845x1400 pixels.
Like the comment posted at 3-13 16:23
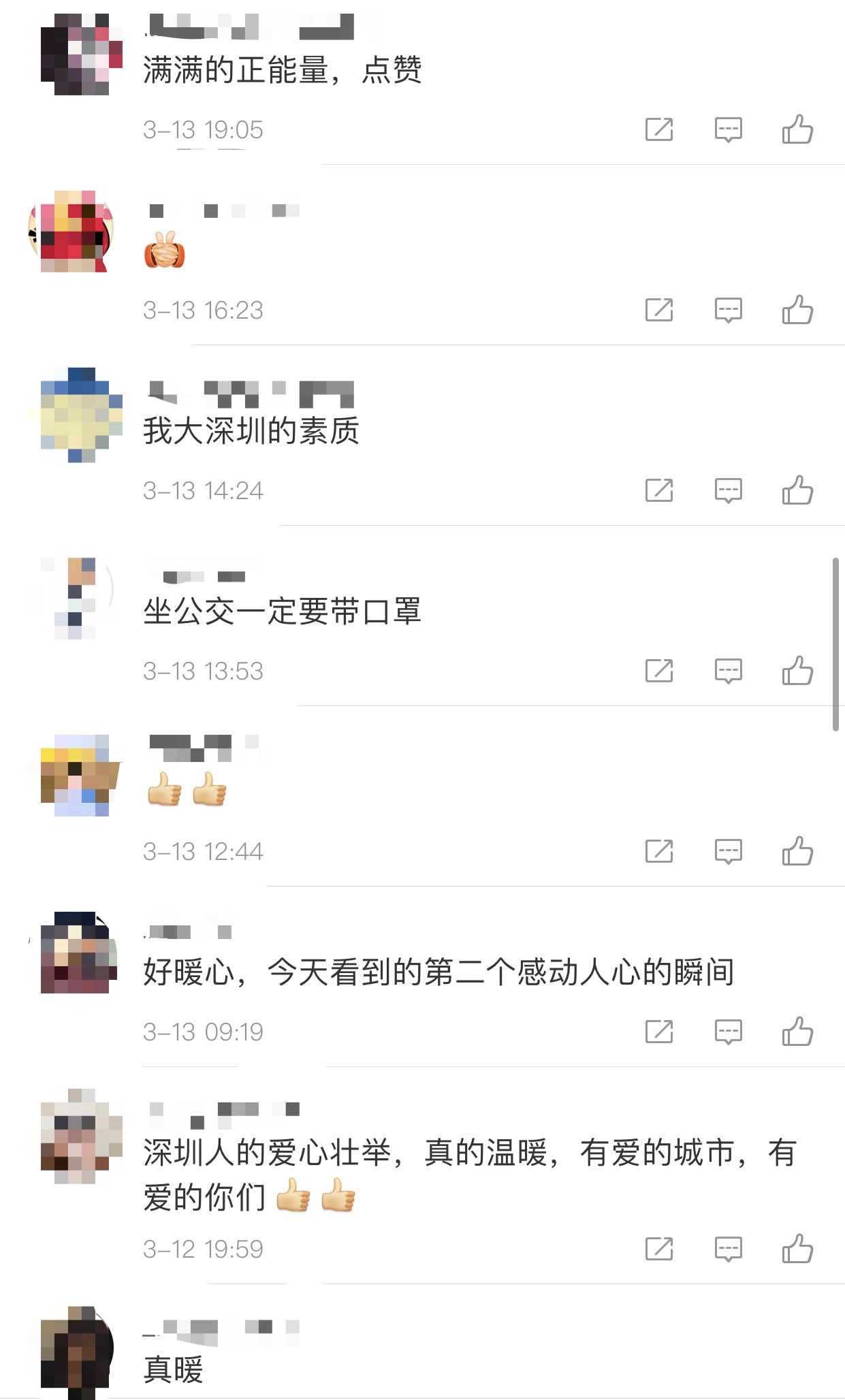tap(797, 310)
